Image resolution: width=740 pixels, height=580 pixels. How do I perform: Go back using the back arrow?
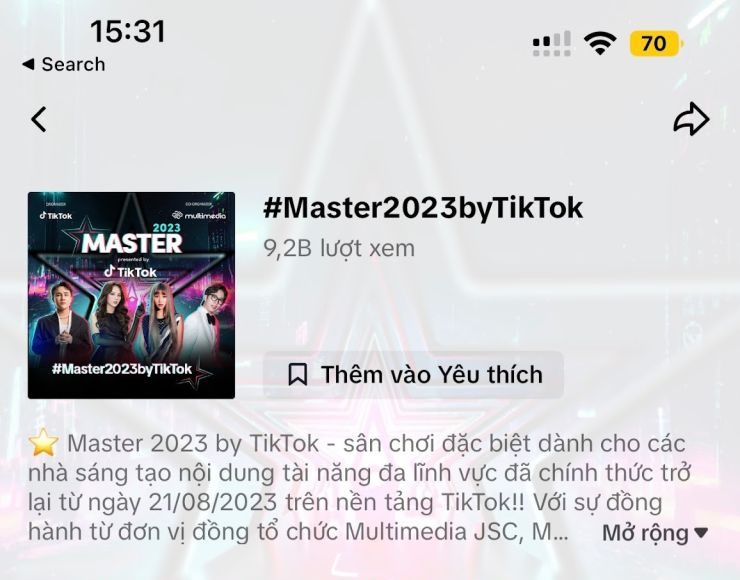tap(39, 120)
